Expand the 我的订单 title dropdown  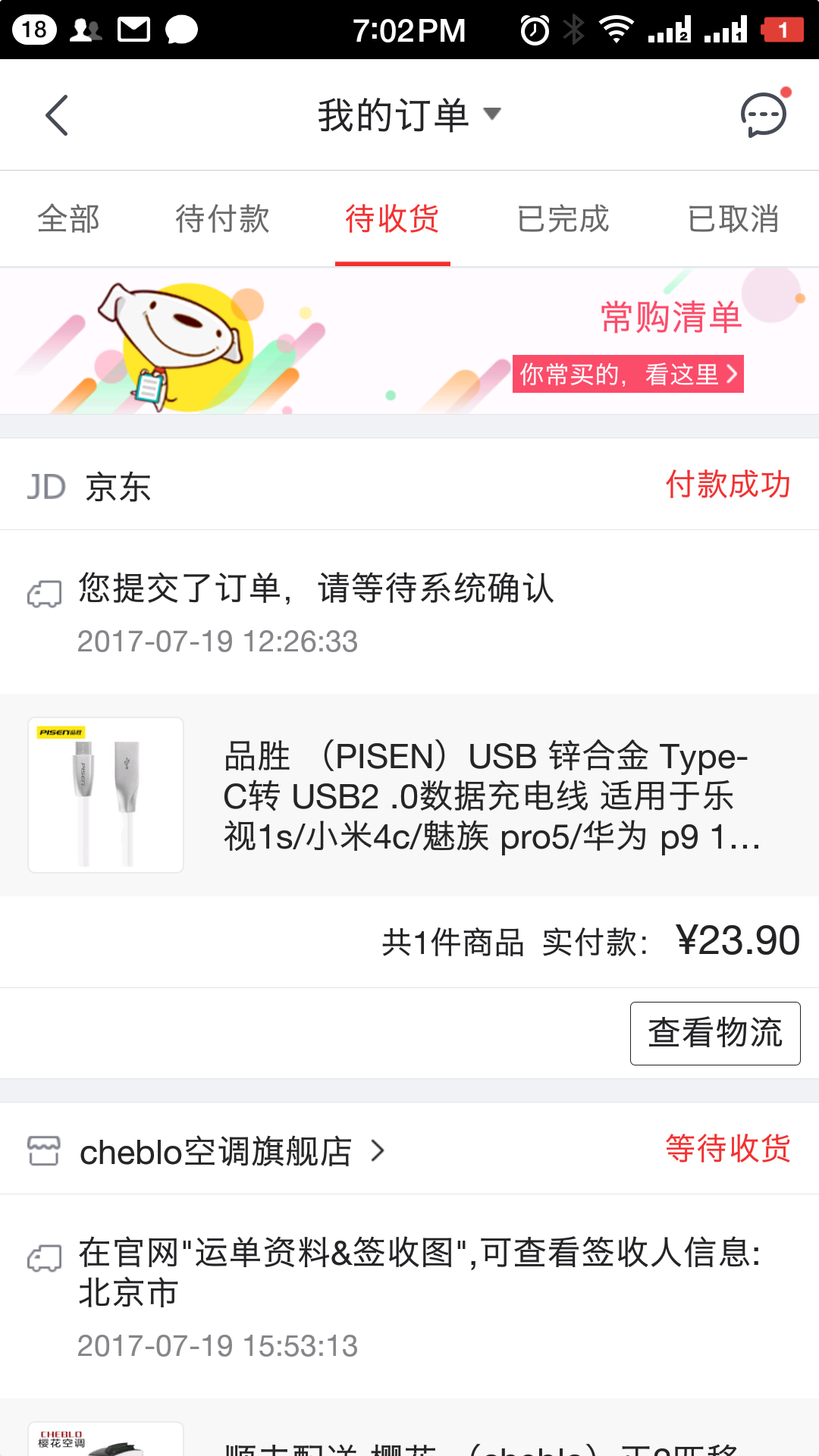409,115
